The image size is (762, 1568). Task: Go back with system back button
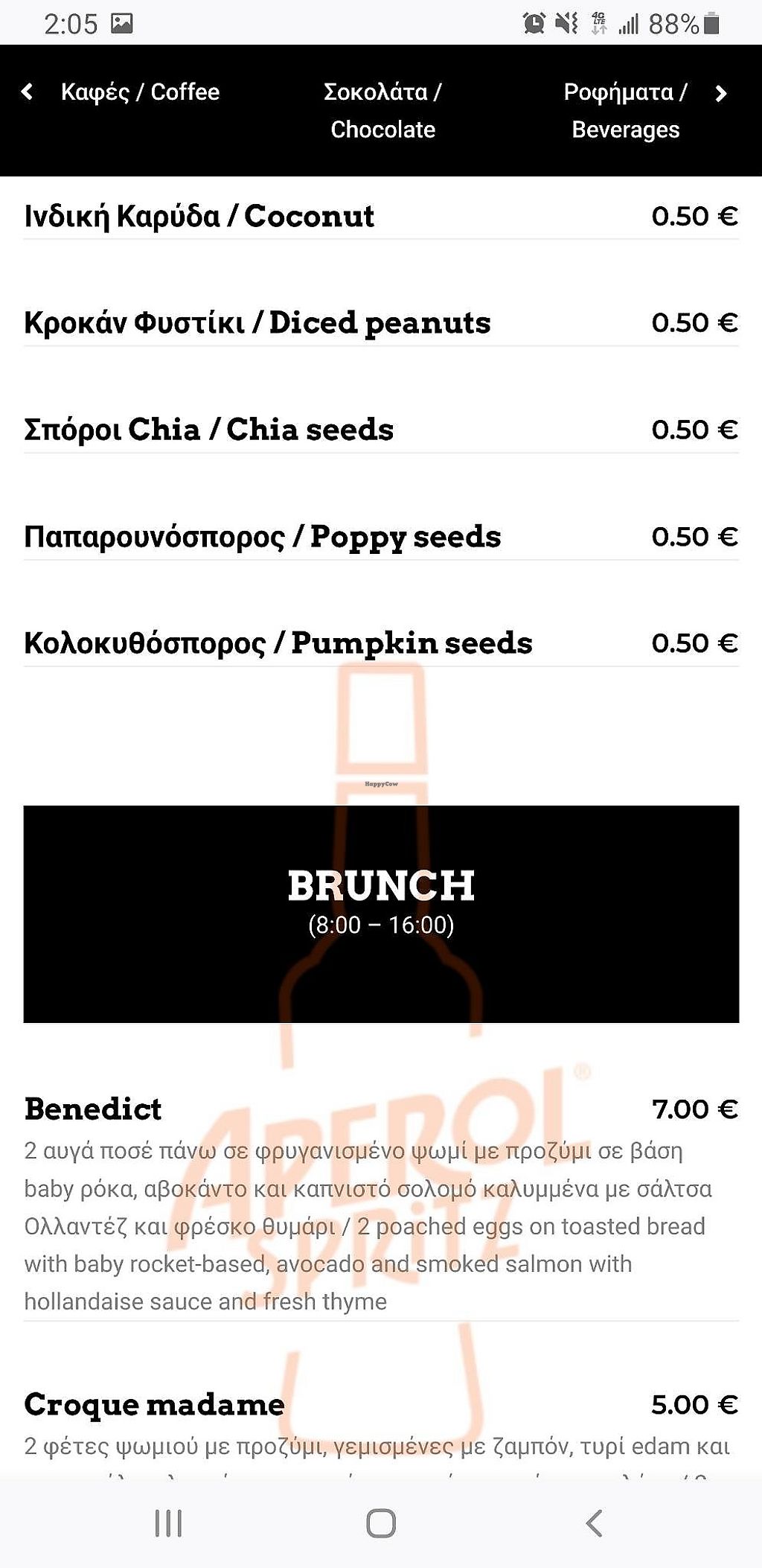[594, 1523]
